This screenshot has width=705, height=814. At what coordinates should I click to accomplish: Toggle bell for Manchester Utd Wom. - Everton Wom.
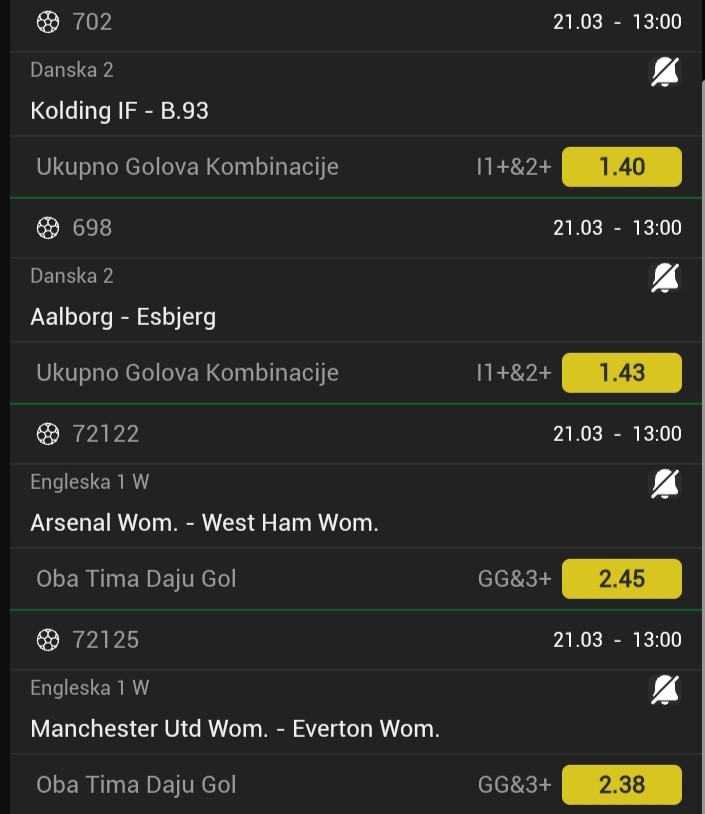(x=665, y=690)
